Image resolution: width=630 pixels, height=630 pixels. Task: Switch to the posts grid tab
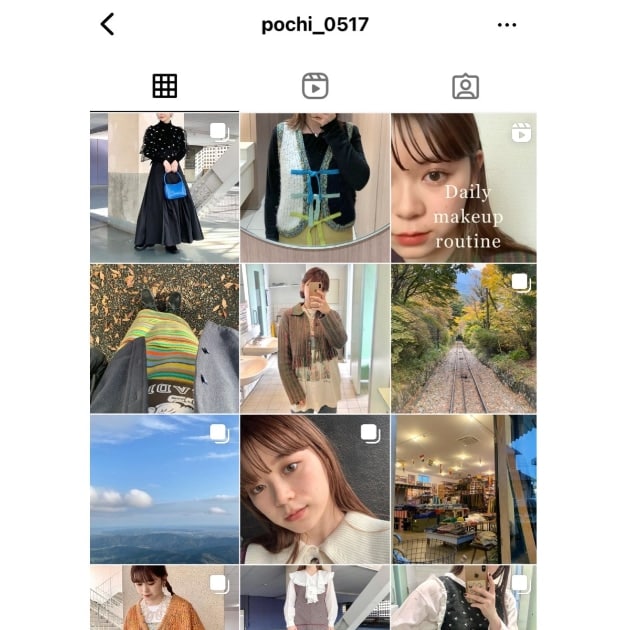tap(164, 87)
